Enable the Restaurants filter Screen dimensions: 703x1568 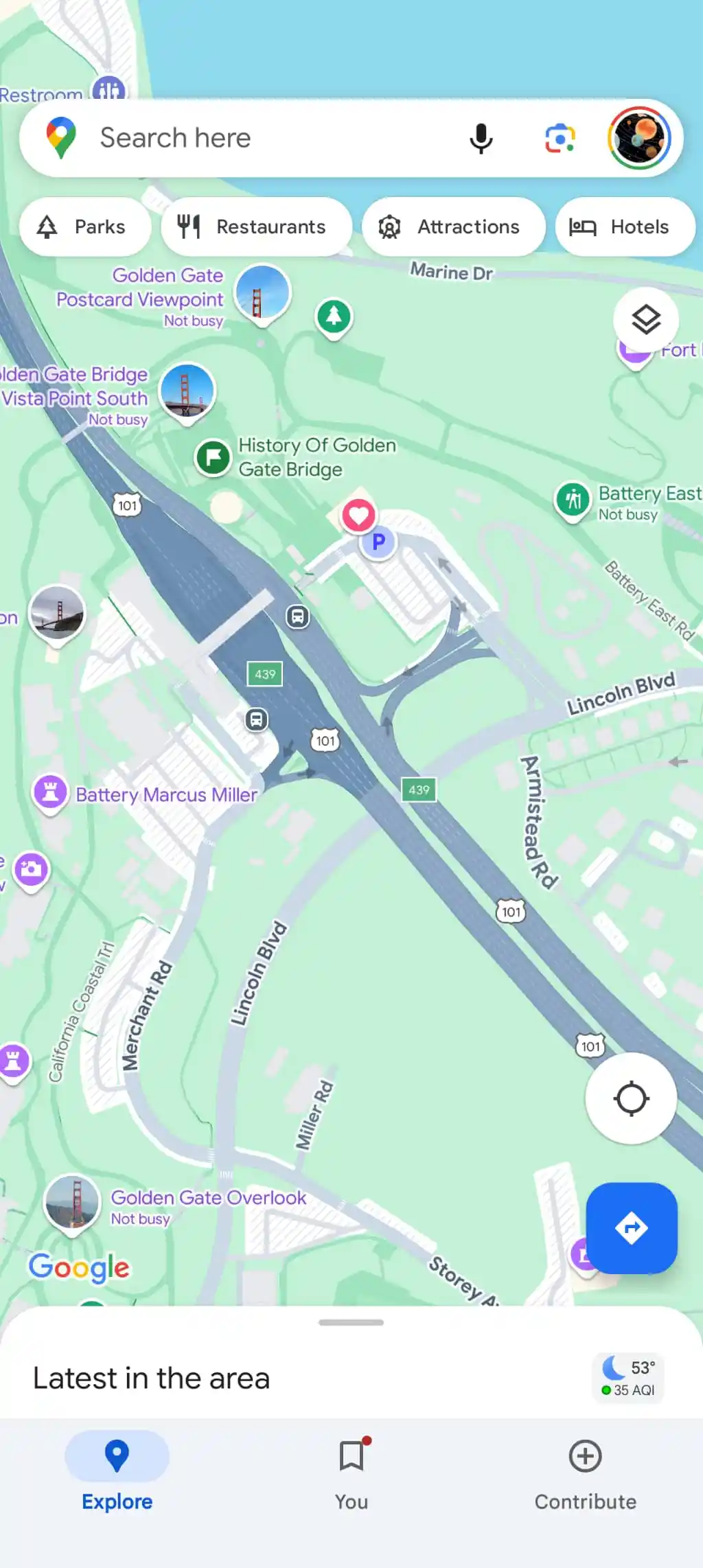[255, 227]
